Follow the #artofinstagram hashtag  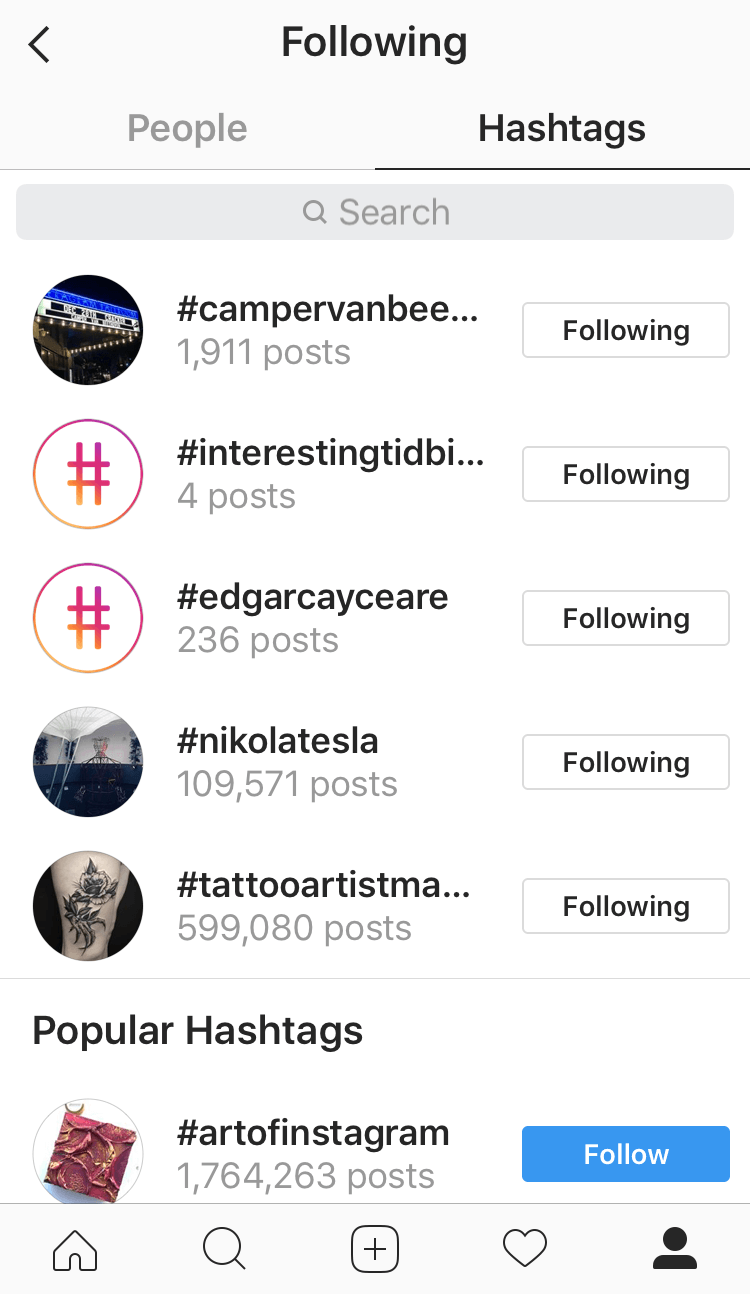tap(625, 1154)
